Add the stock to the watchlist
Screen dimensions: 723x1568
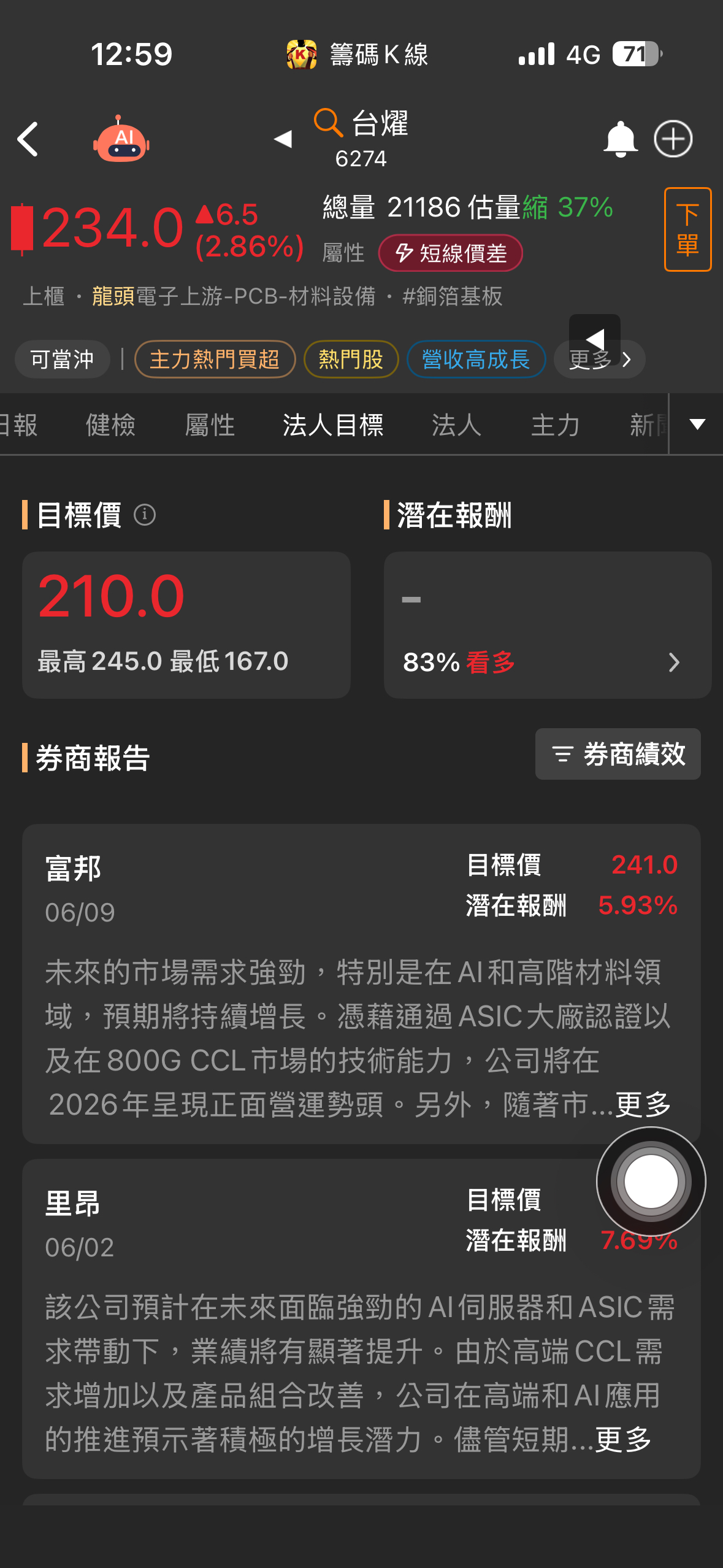(x=673, y=139)
